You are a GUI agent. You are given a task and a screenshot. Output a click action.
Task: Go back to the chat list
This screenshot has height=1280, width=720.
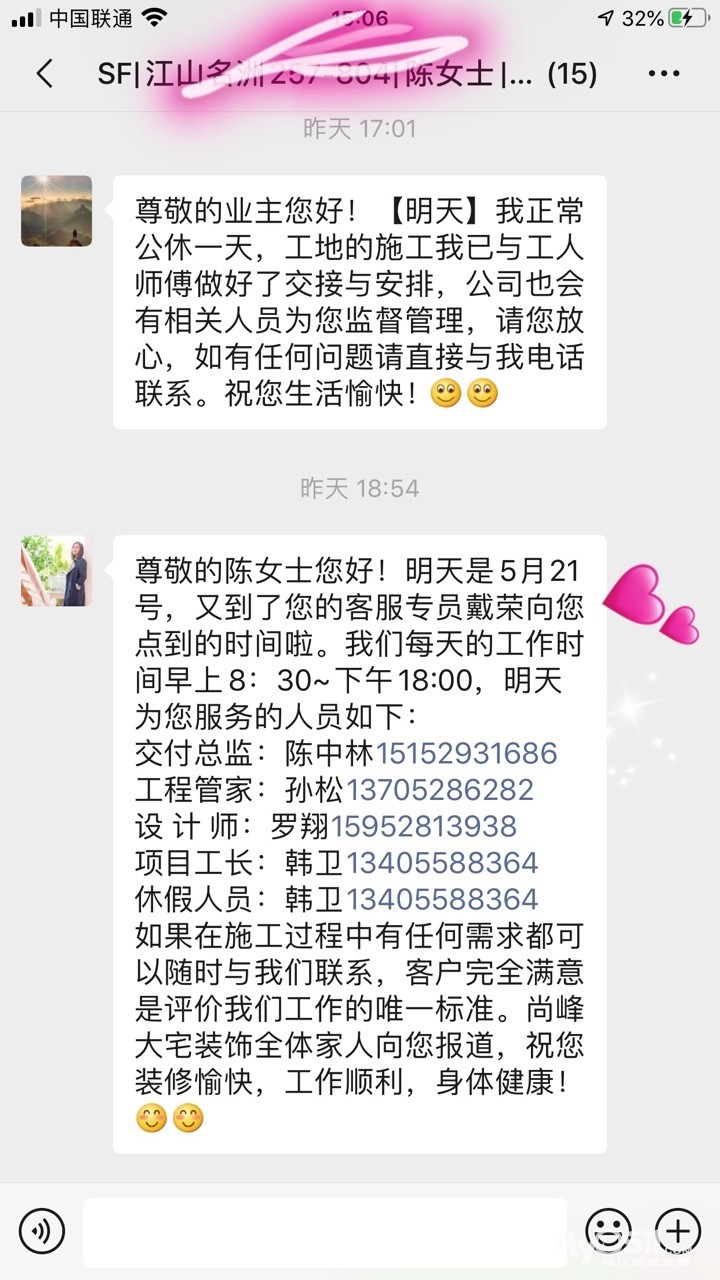pos(44,74)
